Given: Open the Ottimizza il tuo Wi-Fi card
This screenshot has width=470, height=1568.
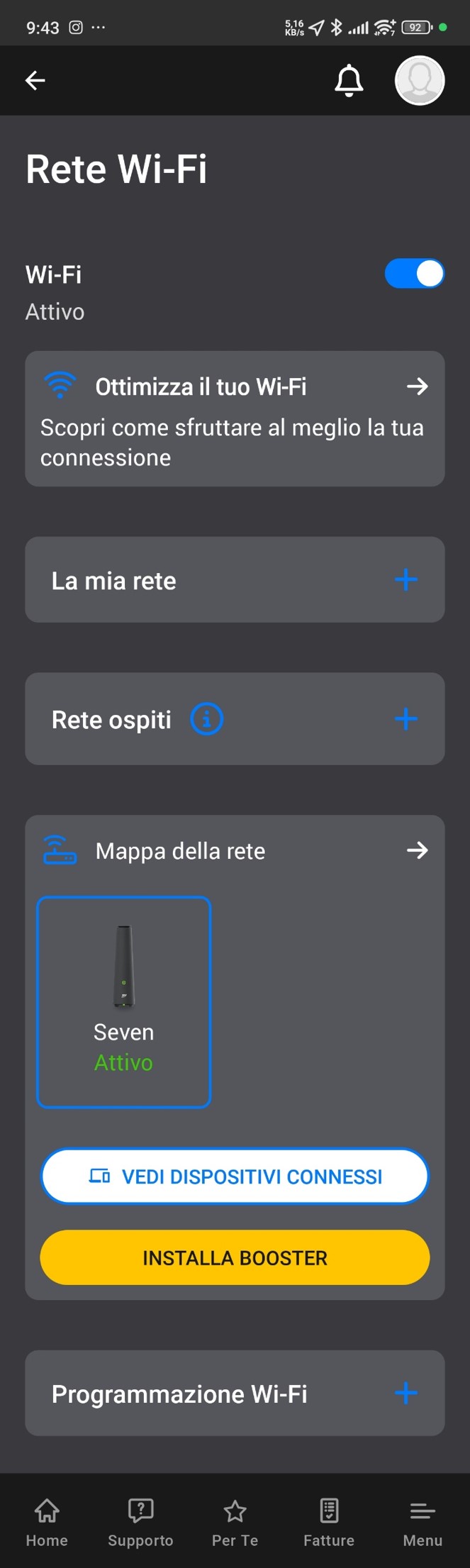Looking at the screenshot, I should 235,418.
